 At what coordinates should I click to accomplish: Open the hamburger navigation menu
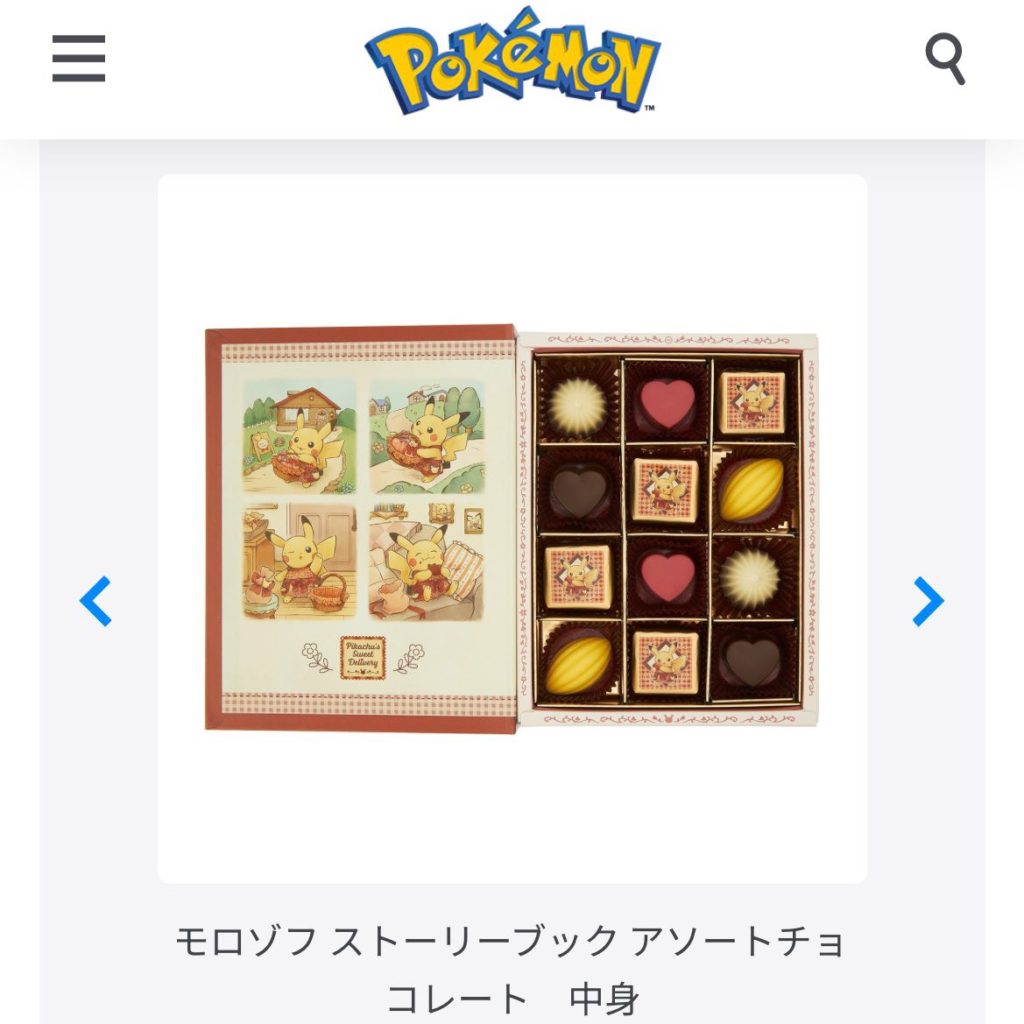(79, 59)
